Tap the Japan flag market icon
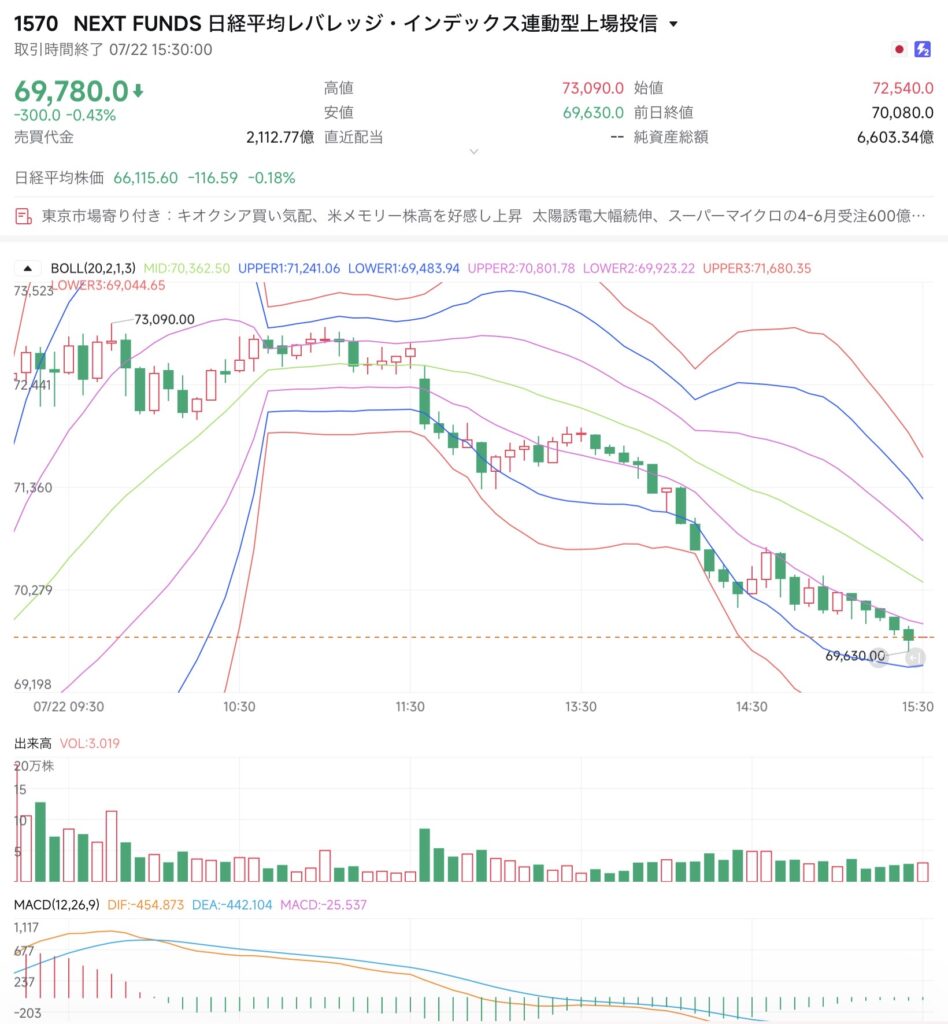The image size is (948, 1024). tap(899, 50)
